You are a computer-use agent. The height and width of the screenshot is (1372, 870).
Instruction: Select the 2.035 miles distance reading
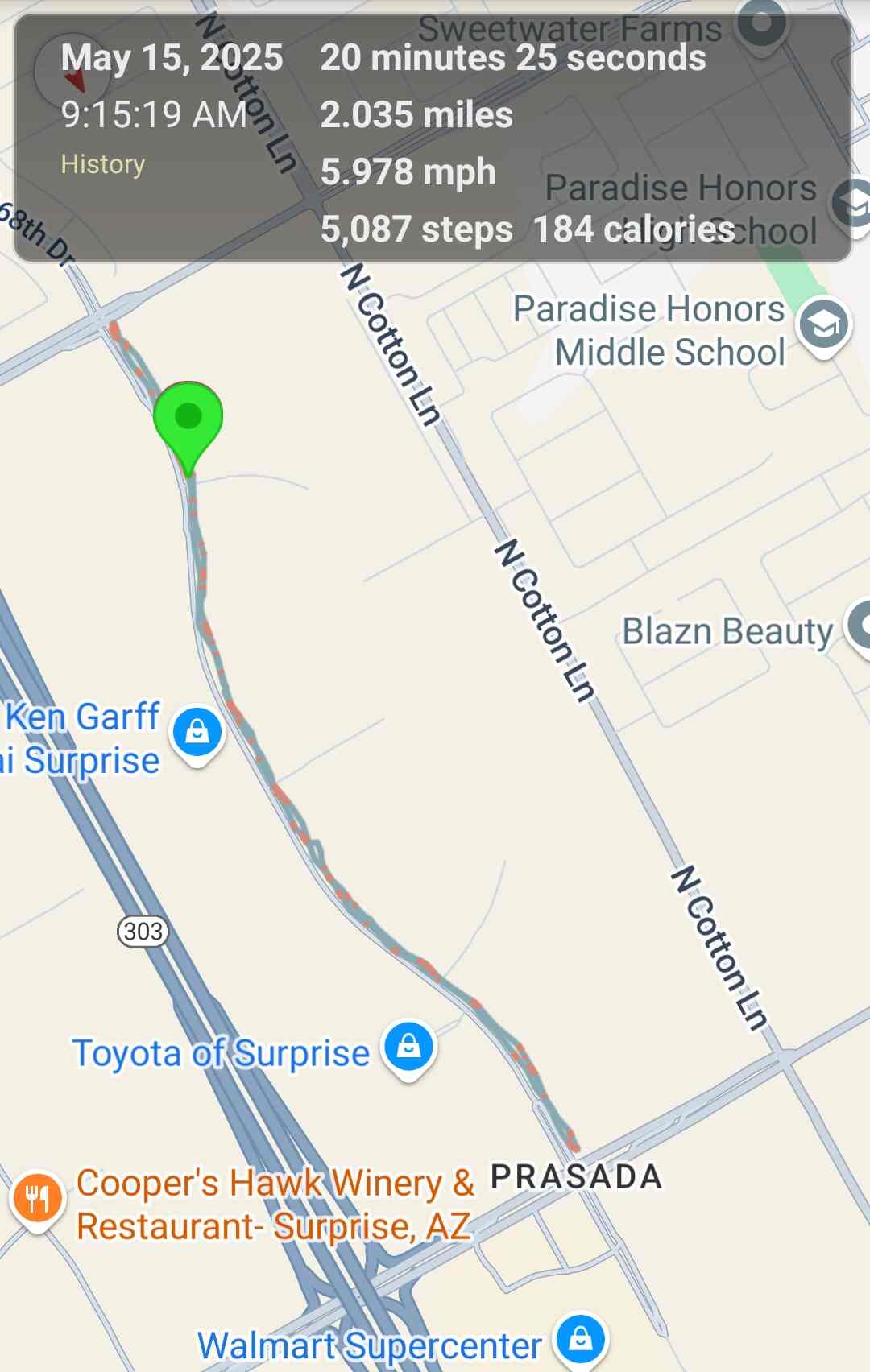[x=416, y=115]
